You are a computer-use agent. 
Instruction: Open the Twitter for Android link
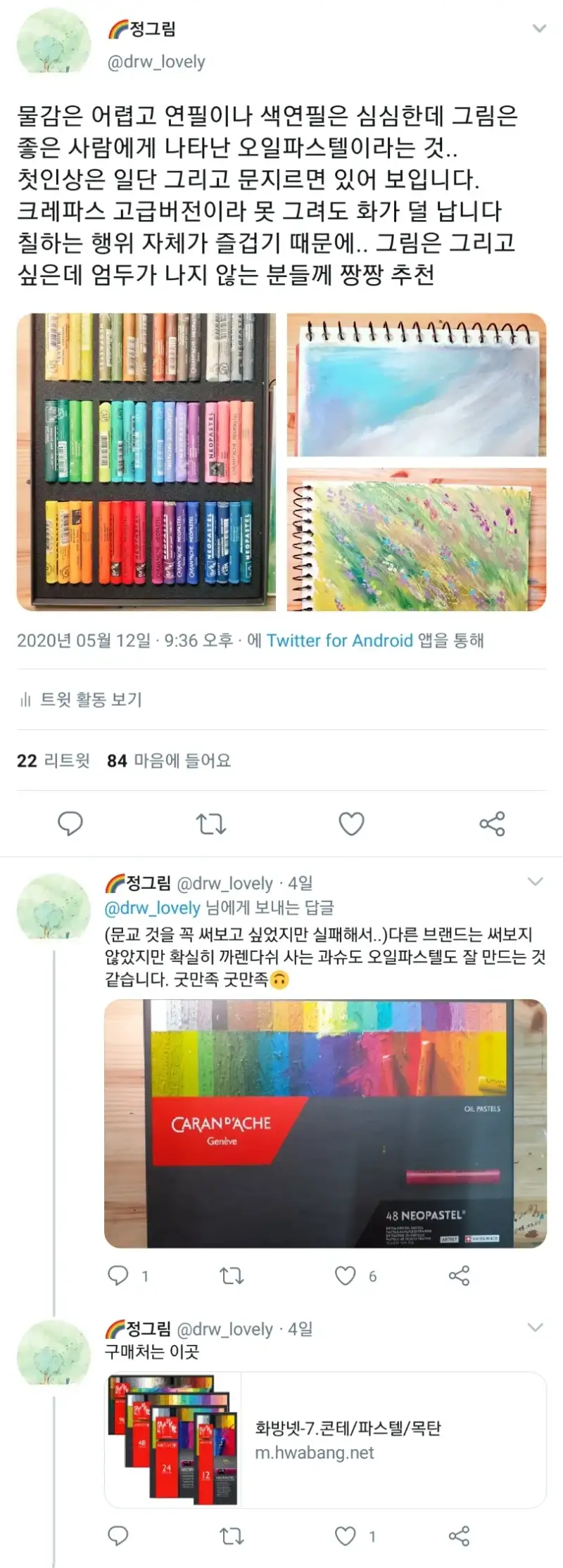click(339, 641)
